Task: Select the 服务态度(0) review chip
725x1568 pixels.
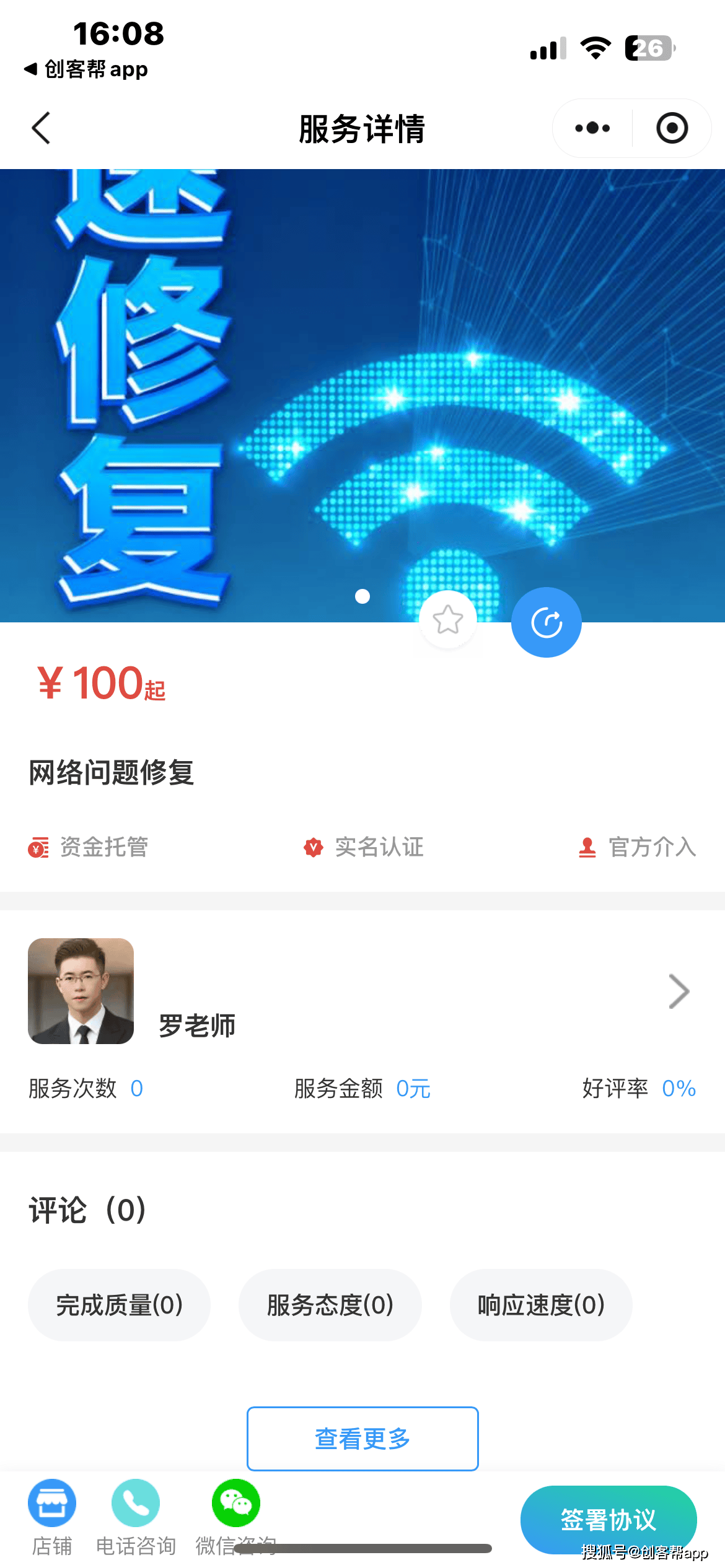Action: coord(330,1305)
